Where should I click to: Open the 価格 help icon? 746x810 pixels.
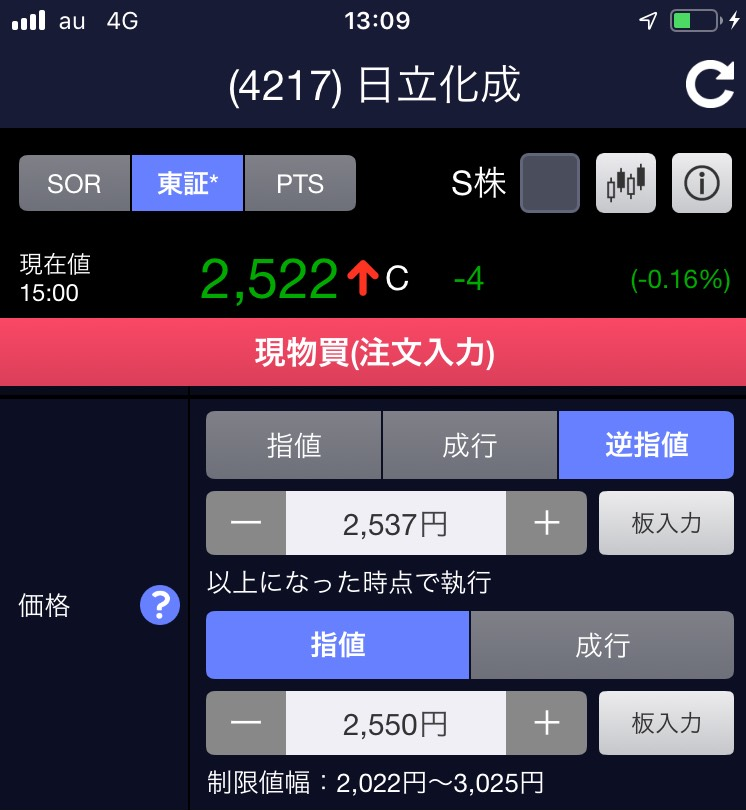[x=160, y=605]
